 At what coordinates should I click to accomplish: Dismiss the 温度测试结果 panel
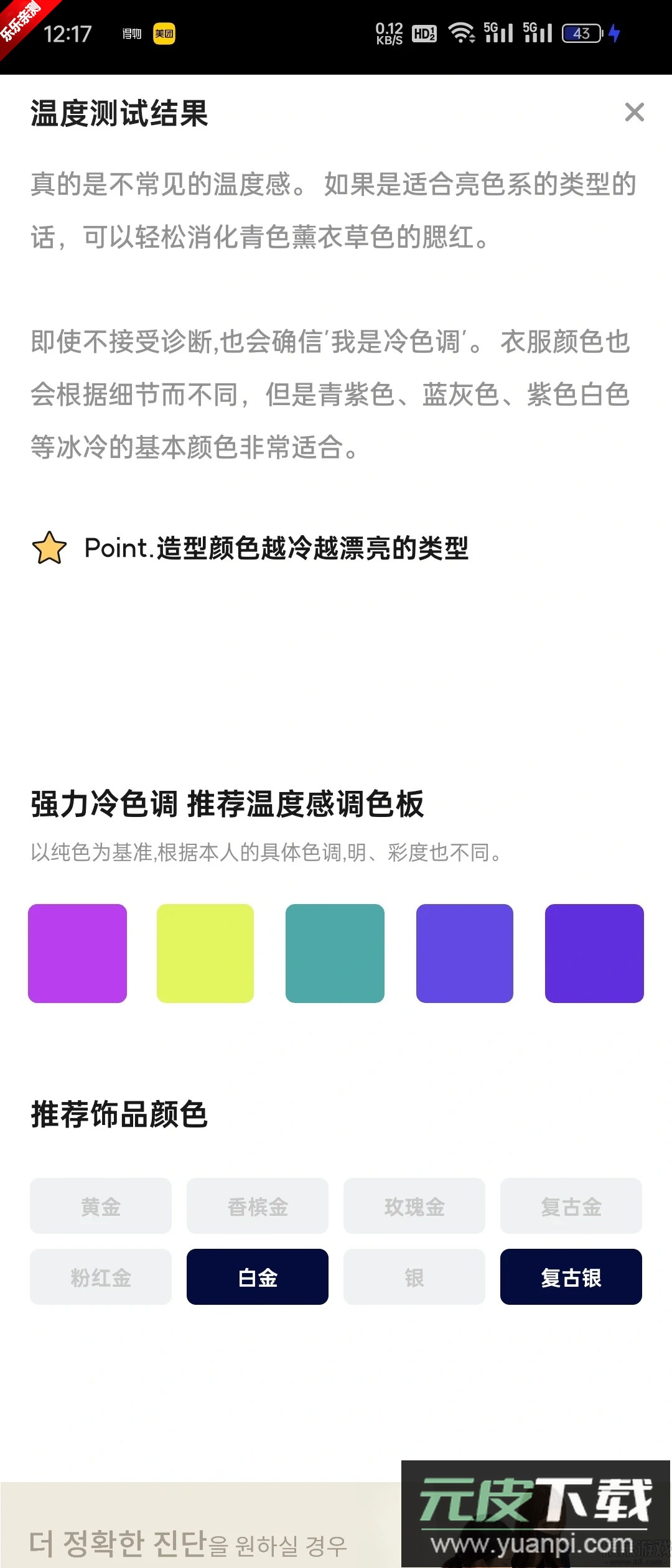click(633, 113)
